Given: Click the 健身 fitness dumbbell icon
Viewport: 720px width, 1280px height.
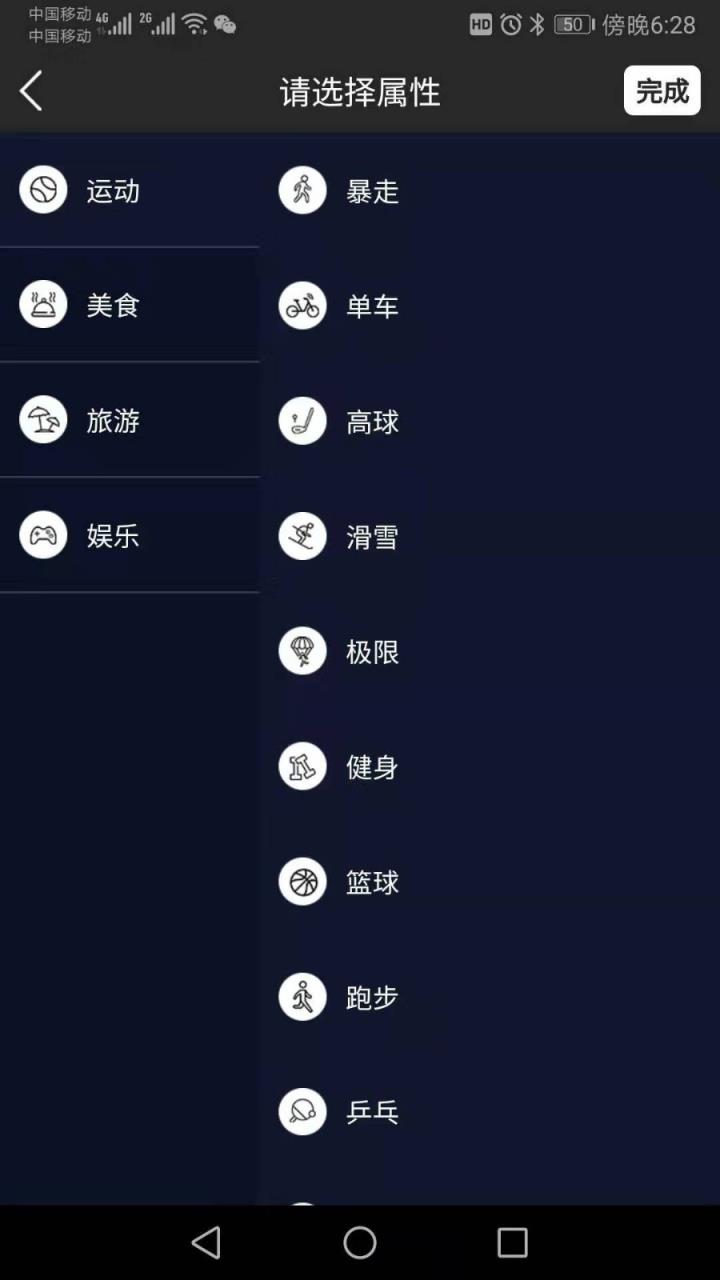Looking at the screenshot, I should [302, 766].
